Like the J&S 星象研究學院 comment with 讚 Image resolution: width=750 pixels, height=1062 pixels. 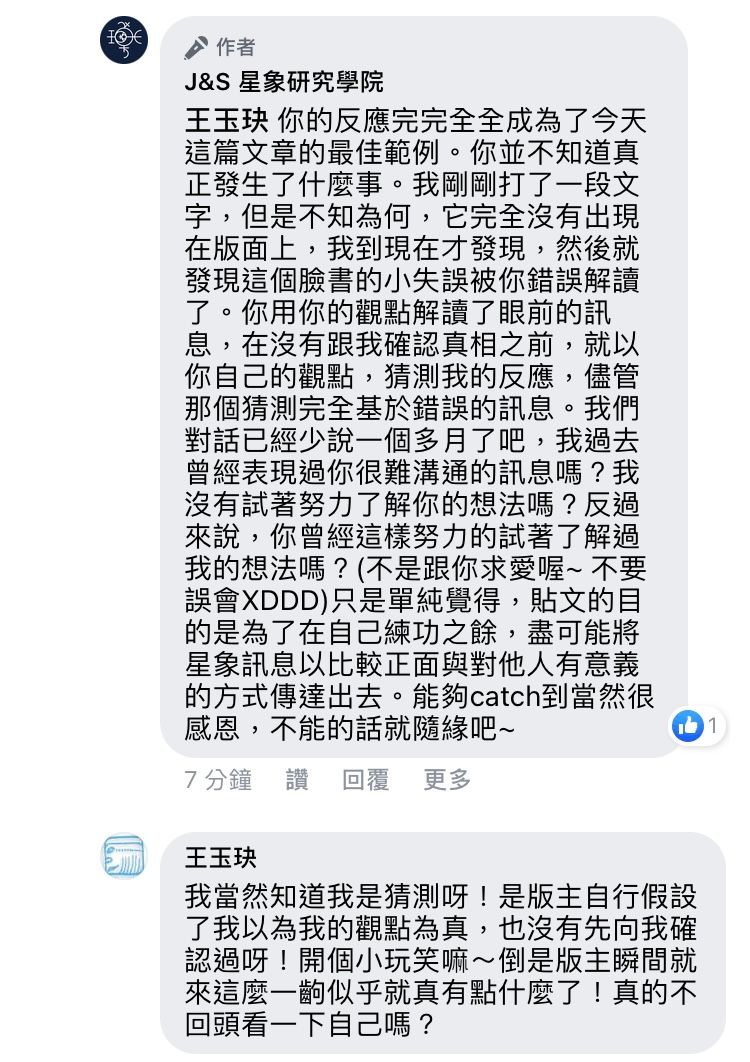point(297,780)
